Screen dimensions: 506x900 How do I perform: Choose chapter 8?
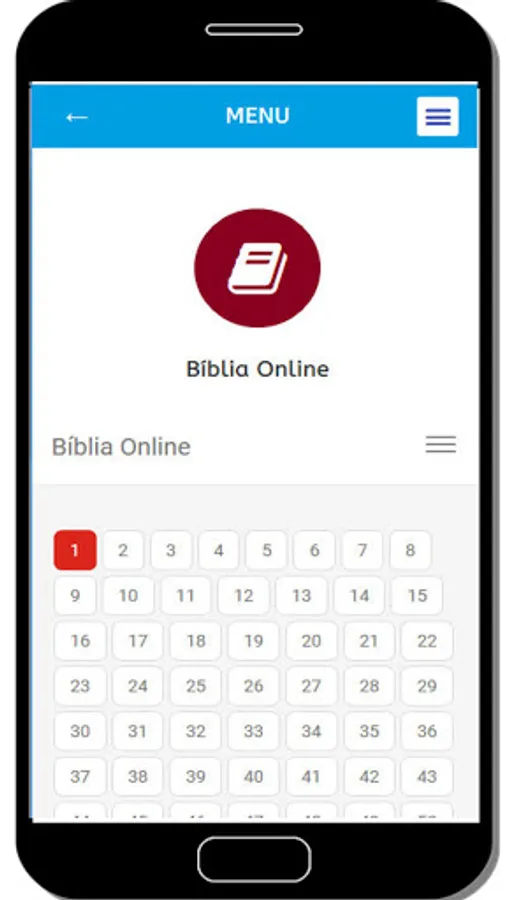click(x=410, y=550)
